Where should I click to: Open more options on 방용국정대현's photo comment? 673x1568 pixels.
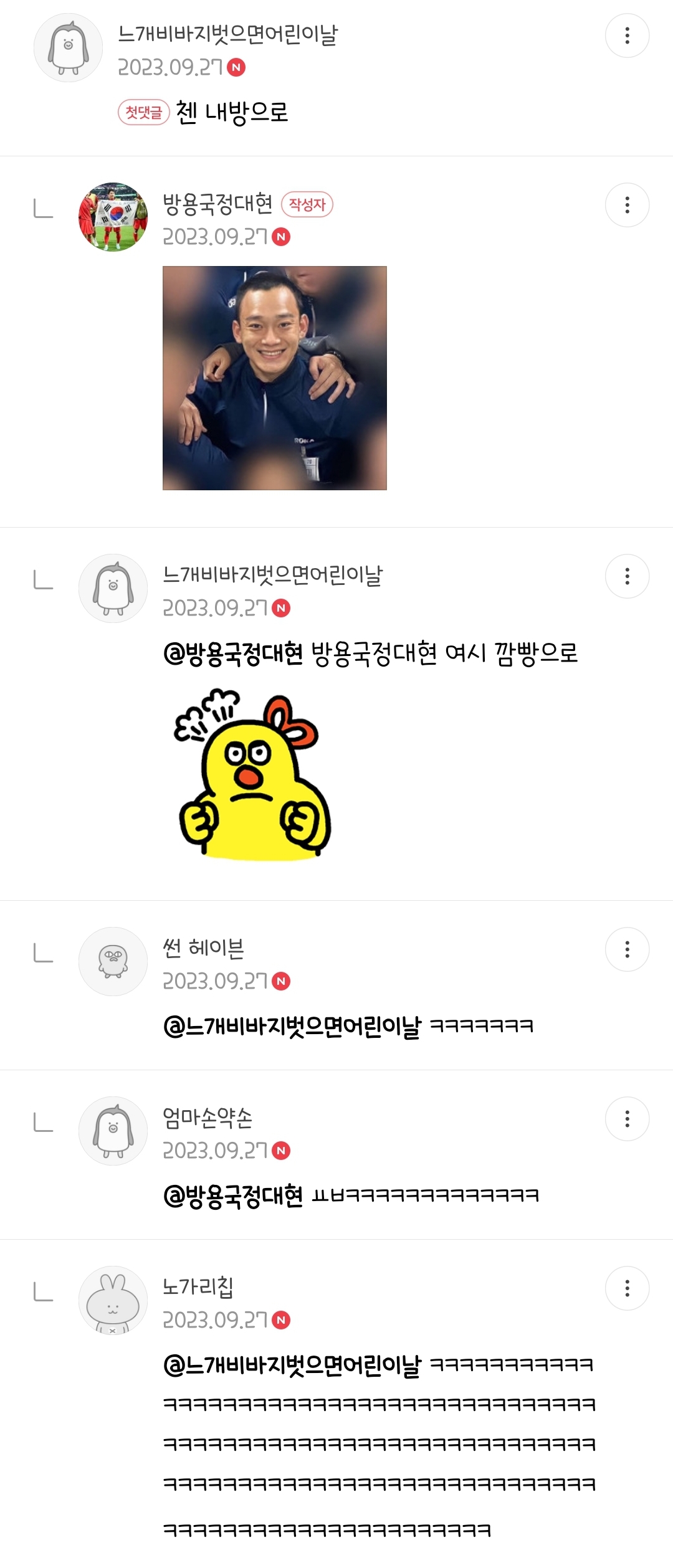(x=627, y=205)
